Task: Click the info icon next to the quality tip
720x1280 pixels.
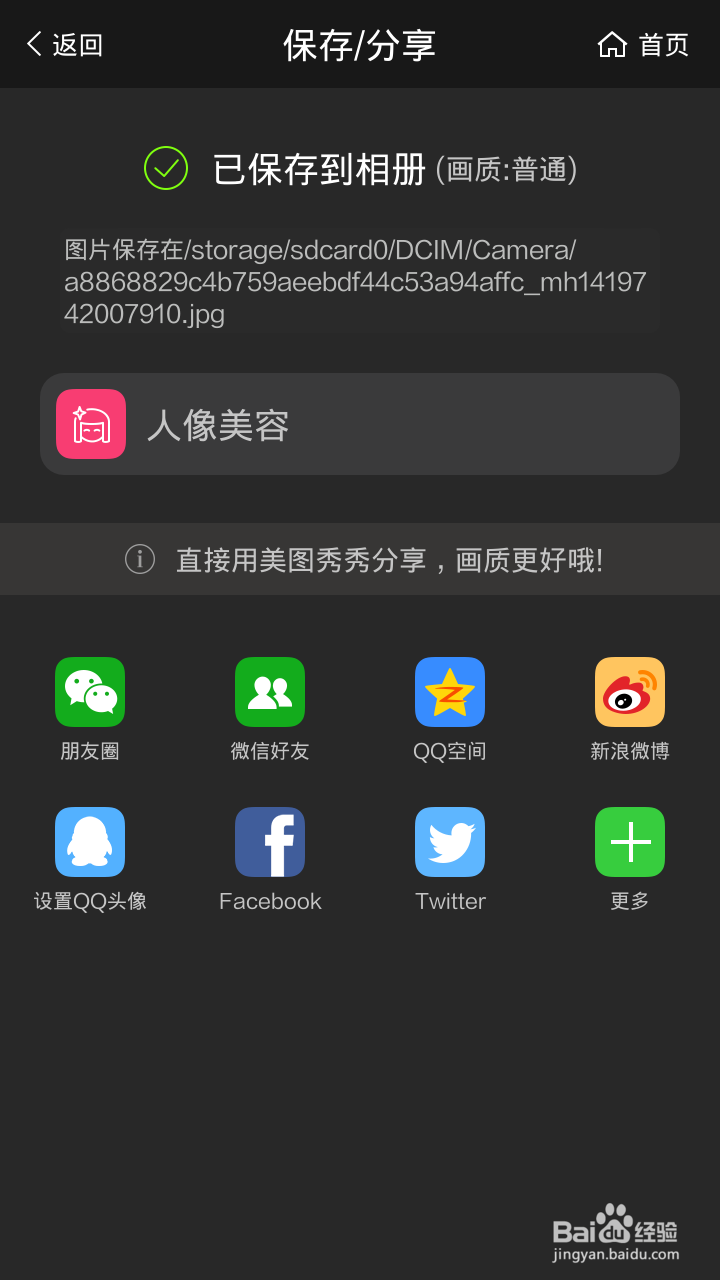Action: [x=139, y=559]
